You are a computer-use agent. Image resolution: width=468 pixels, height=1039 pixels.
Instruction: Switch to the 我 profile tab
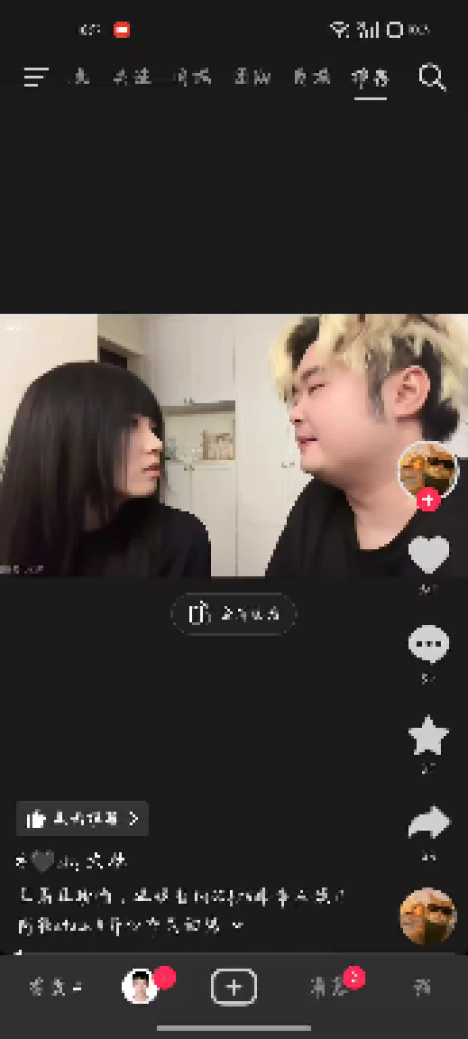point(422,987)
